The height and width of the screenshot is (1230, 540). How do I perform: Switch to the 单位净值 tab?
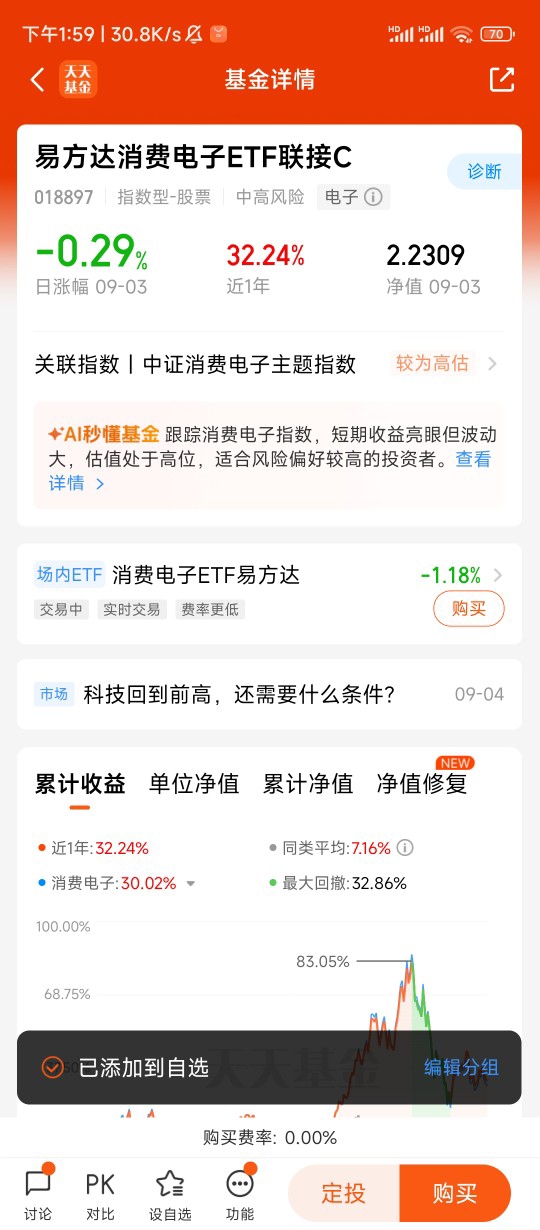click(x=194, y=784)
